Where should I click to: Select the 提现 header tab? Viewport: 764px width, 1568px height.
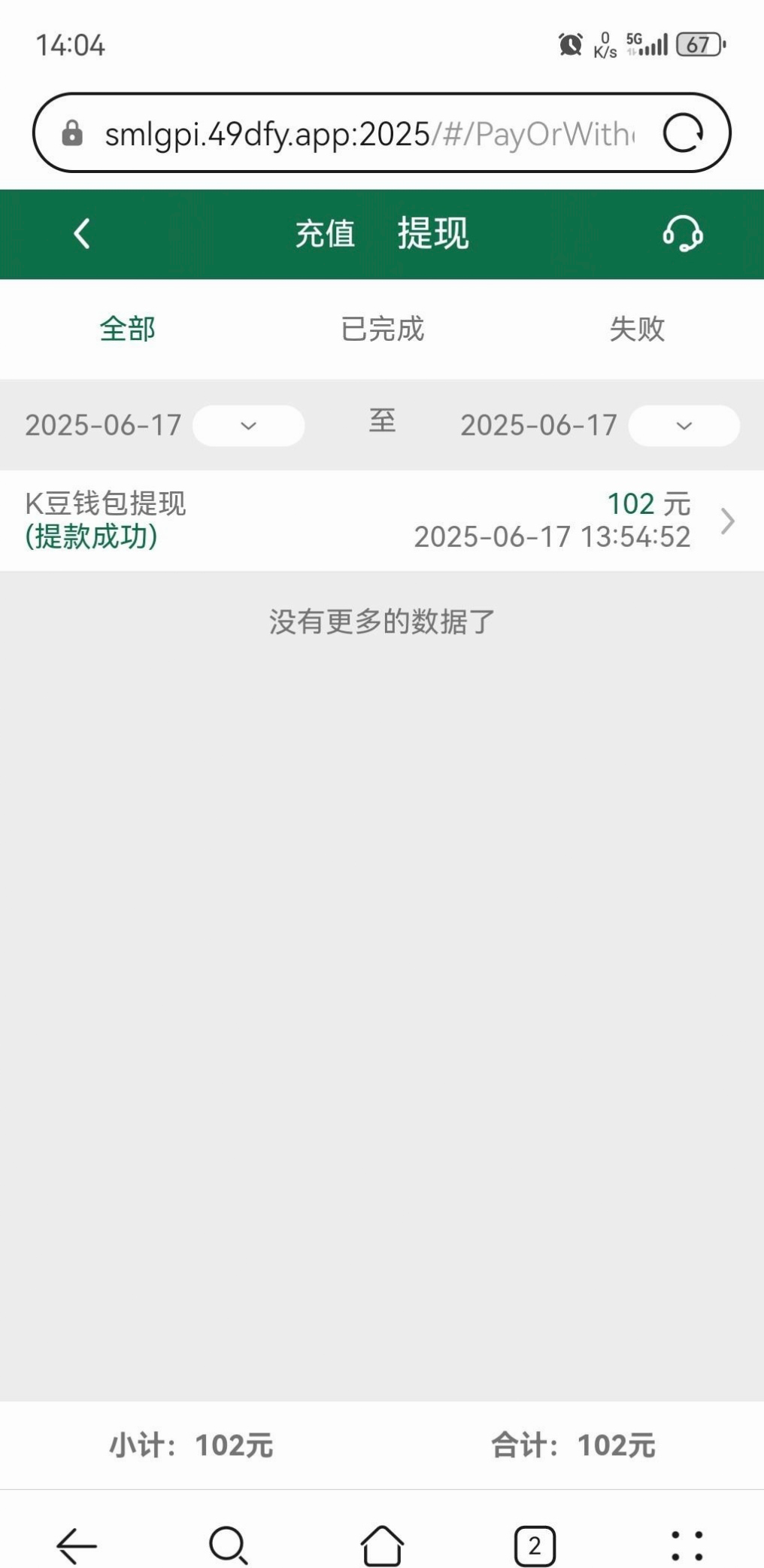point(432,233)
